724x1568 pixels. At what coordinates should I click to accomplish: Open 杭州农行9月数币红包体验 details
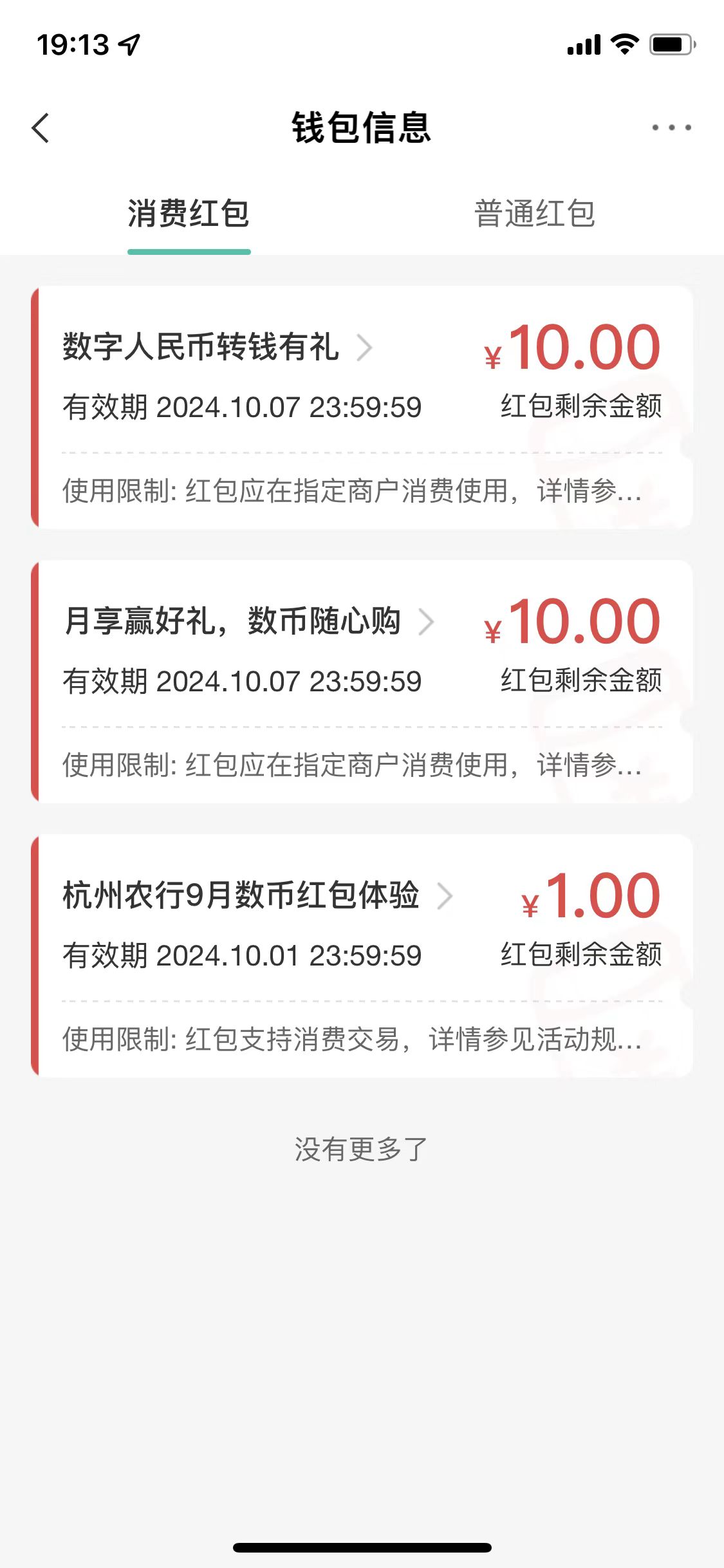click(x=257, y=896)
